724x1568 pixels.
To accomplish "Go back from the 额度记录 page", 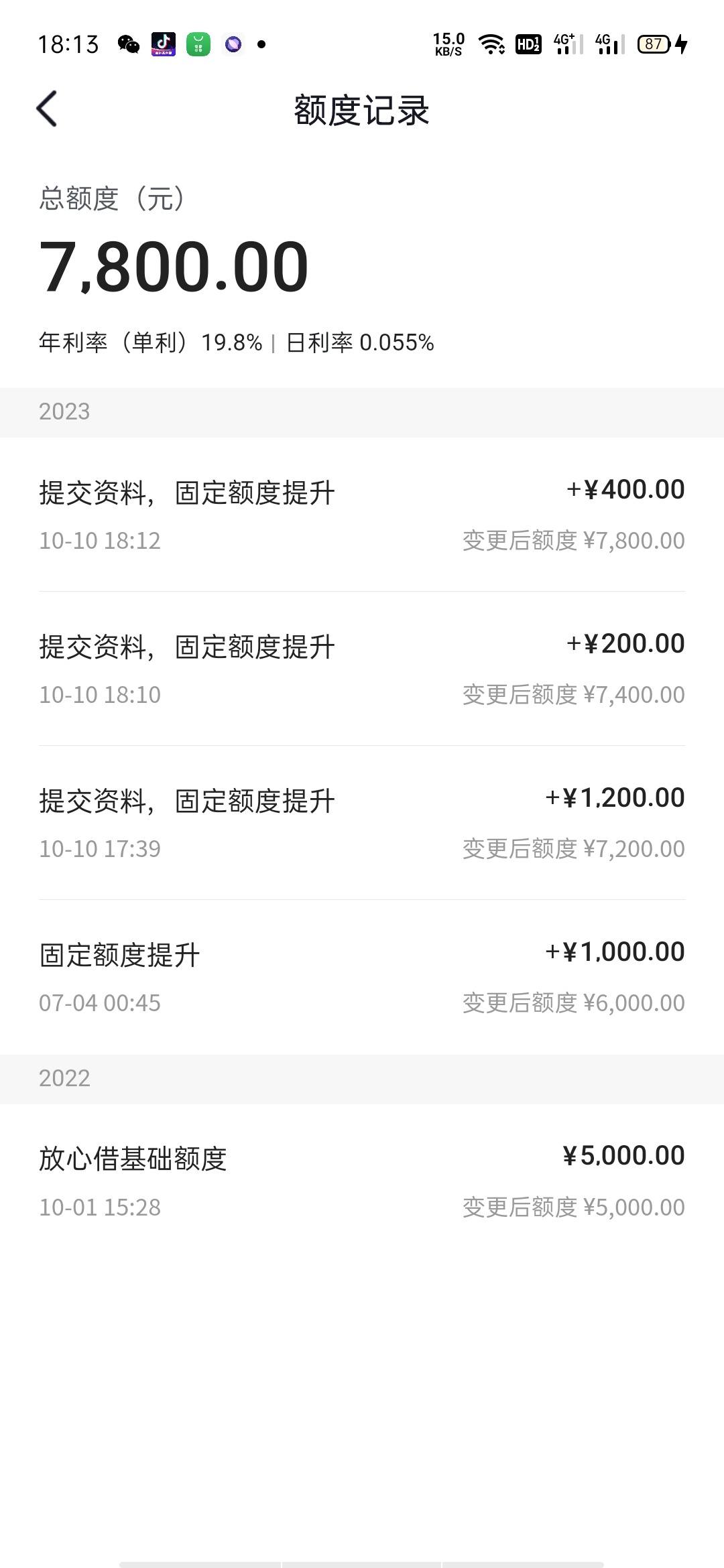I will point(47,109).
